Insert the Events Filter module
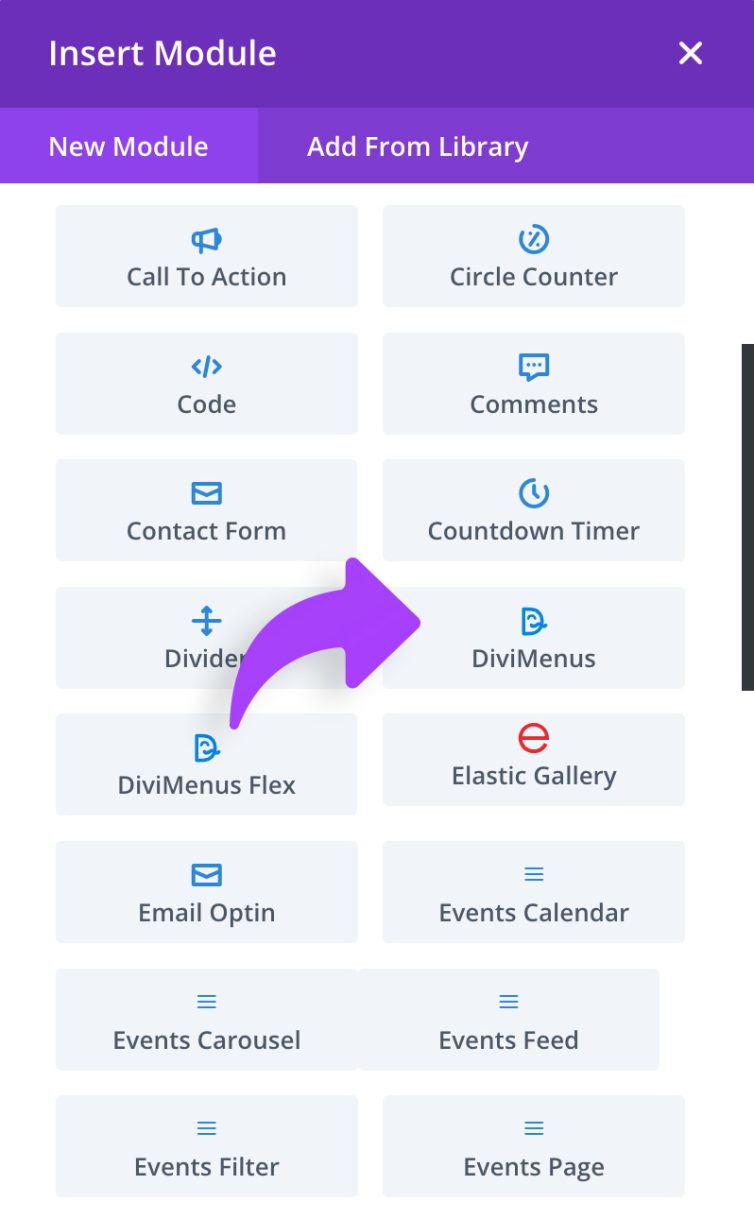754x1219 pixels. 206,1146
